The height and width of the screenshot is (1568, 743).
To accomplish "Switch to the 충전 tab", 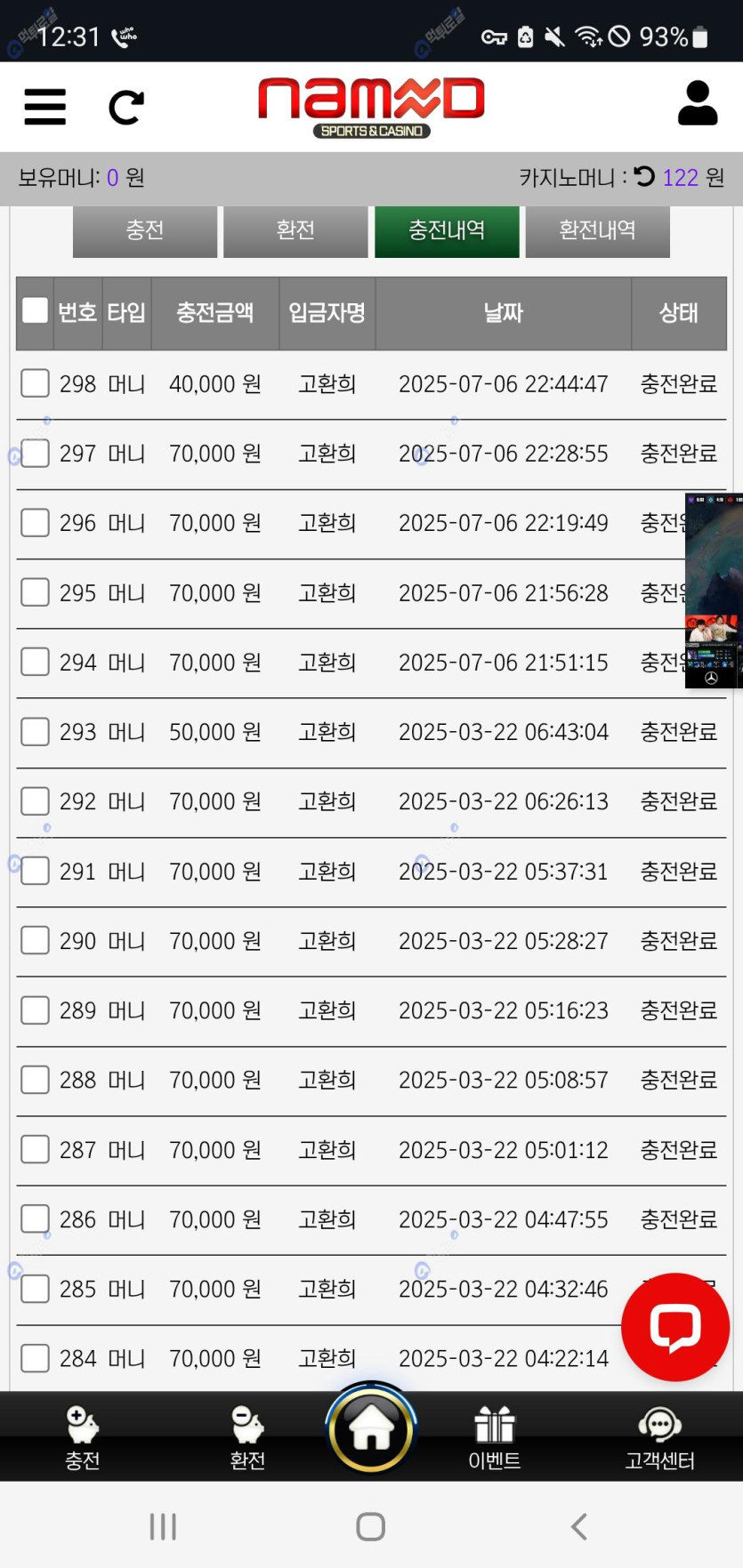I will pyautogui.click(x=144, y=230).
